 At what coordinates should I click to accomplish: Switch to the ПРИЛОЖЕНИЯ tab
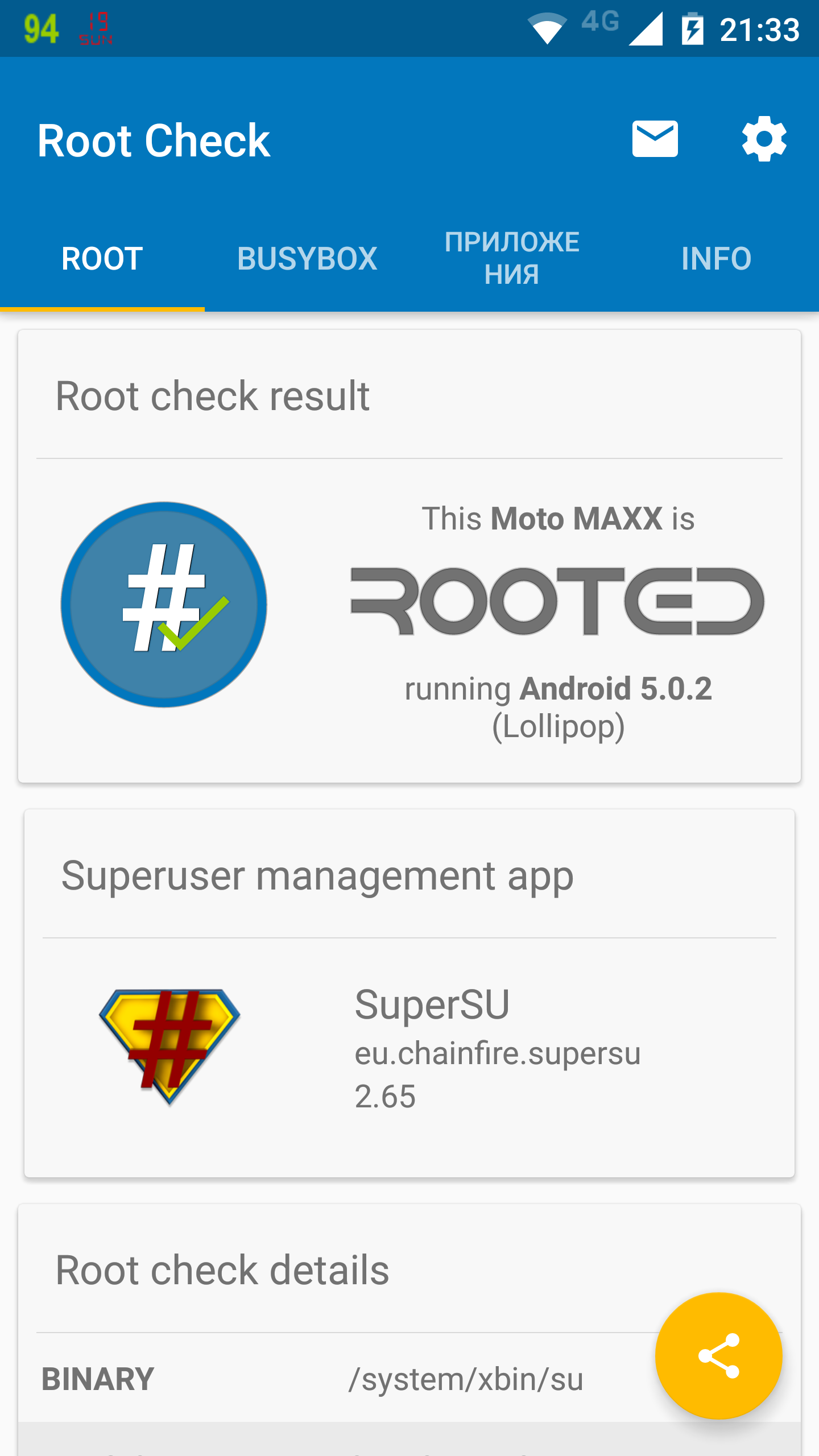pos(512,259)
